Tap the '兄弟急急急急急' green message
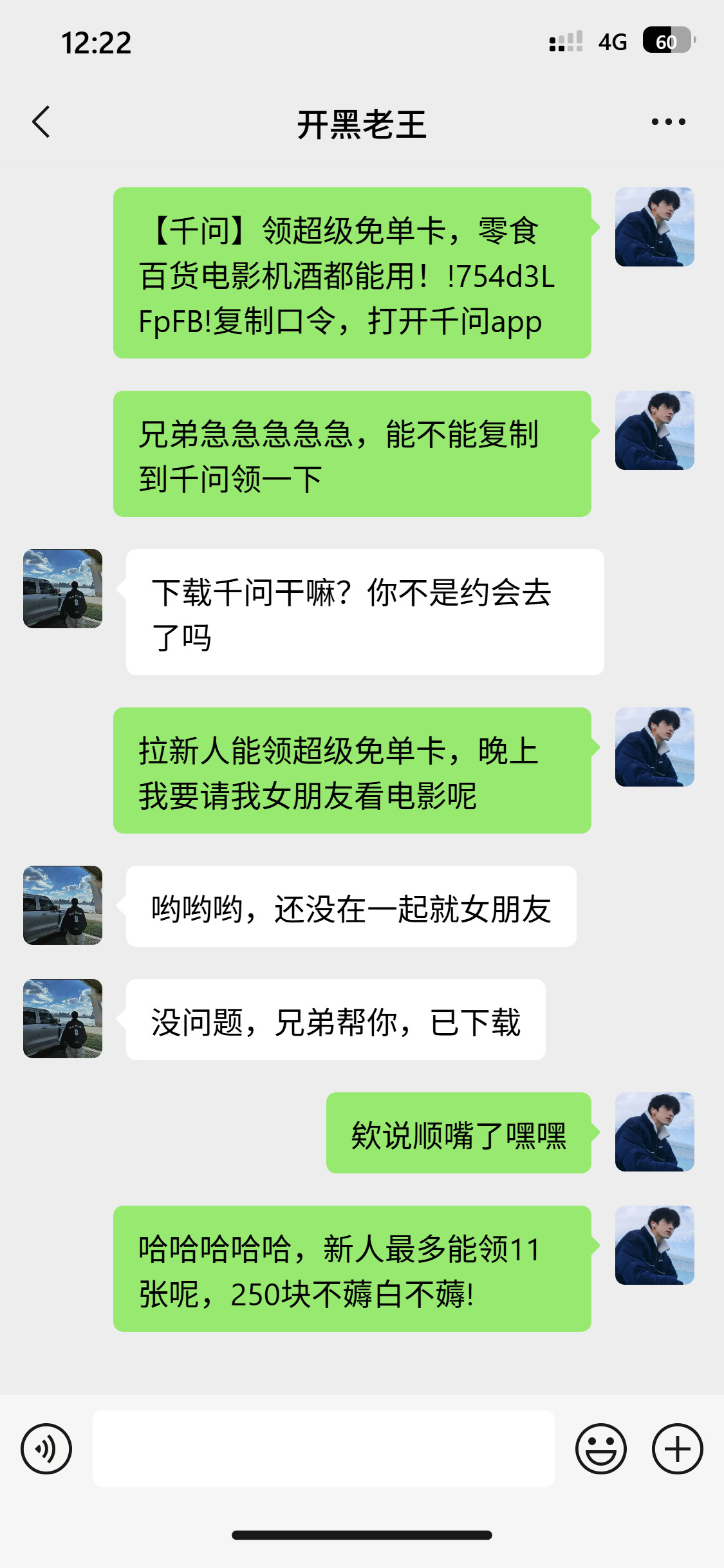The width and height of the screenshot is (724, 1568). [351, 454]
